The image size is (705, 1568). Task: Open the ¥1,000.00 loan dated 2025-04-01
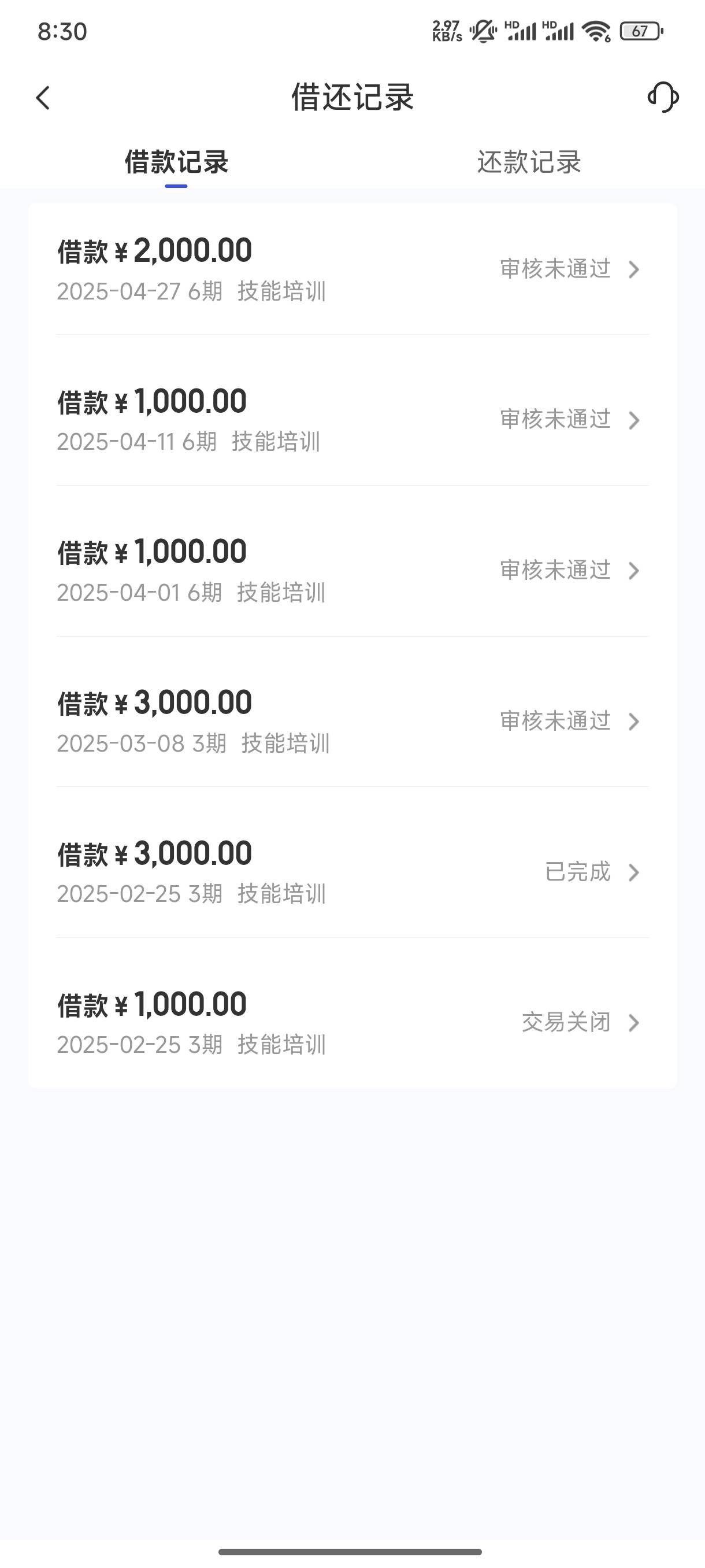353,570
